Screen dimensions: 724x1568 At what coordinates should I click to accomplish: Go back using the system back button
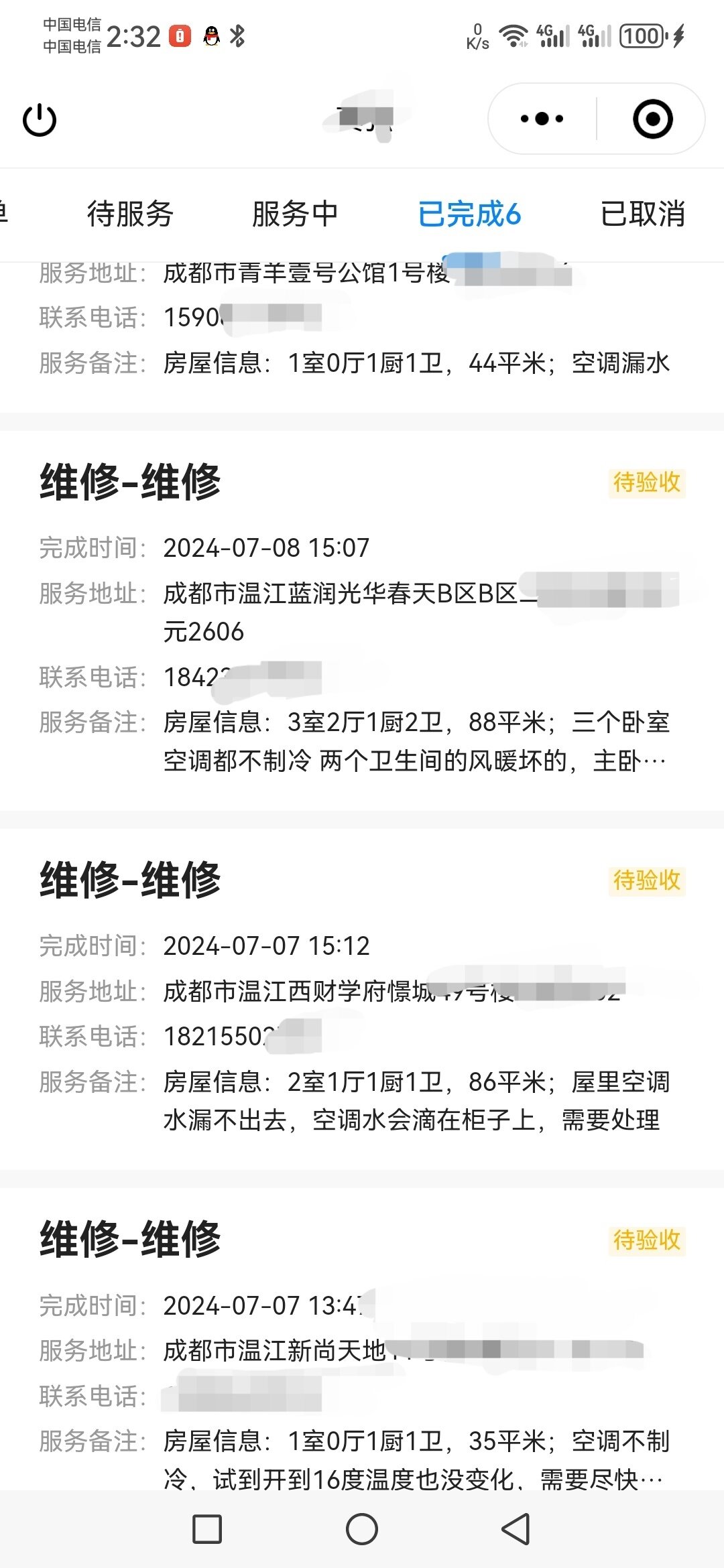coord(516,1529)
